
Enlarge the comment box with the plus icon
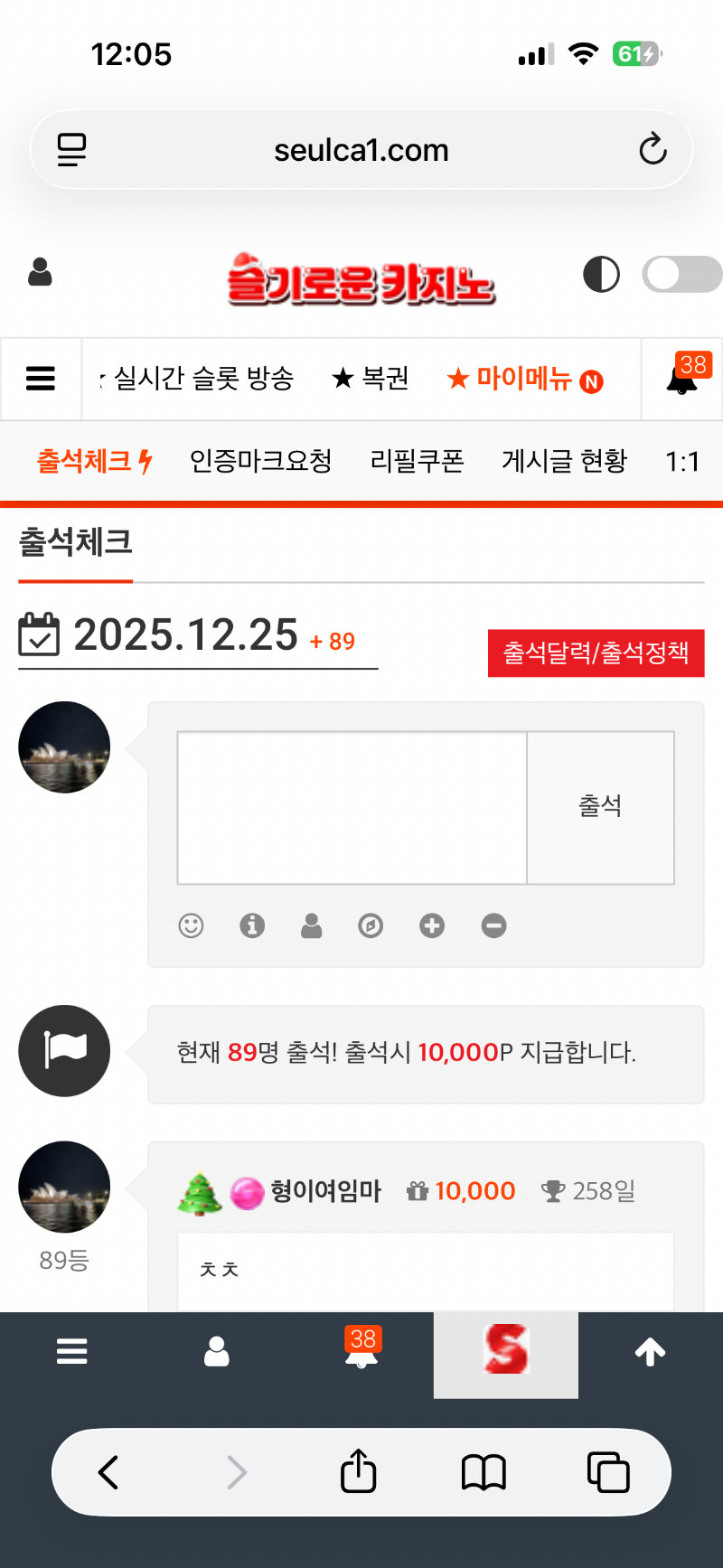pyautogui.click(x=432, y=925)
